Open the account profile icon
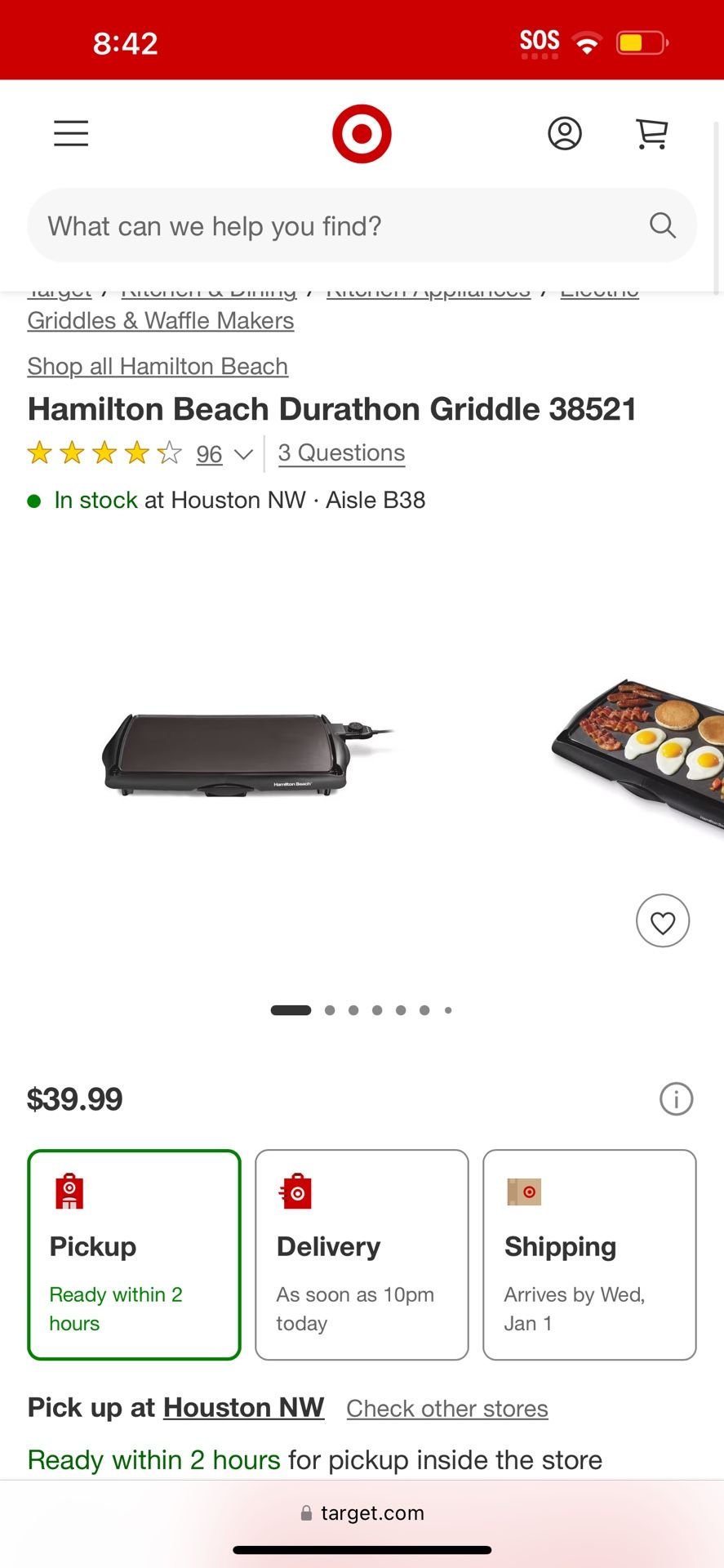The width and height of the screenshot is (724, 1568). tap(565, 133)
